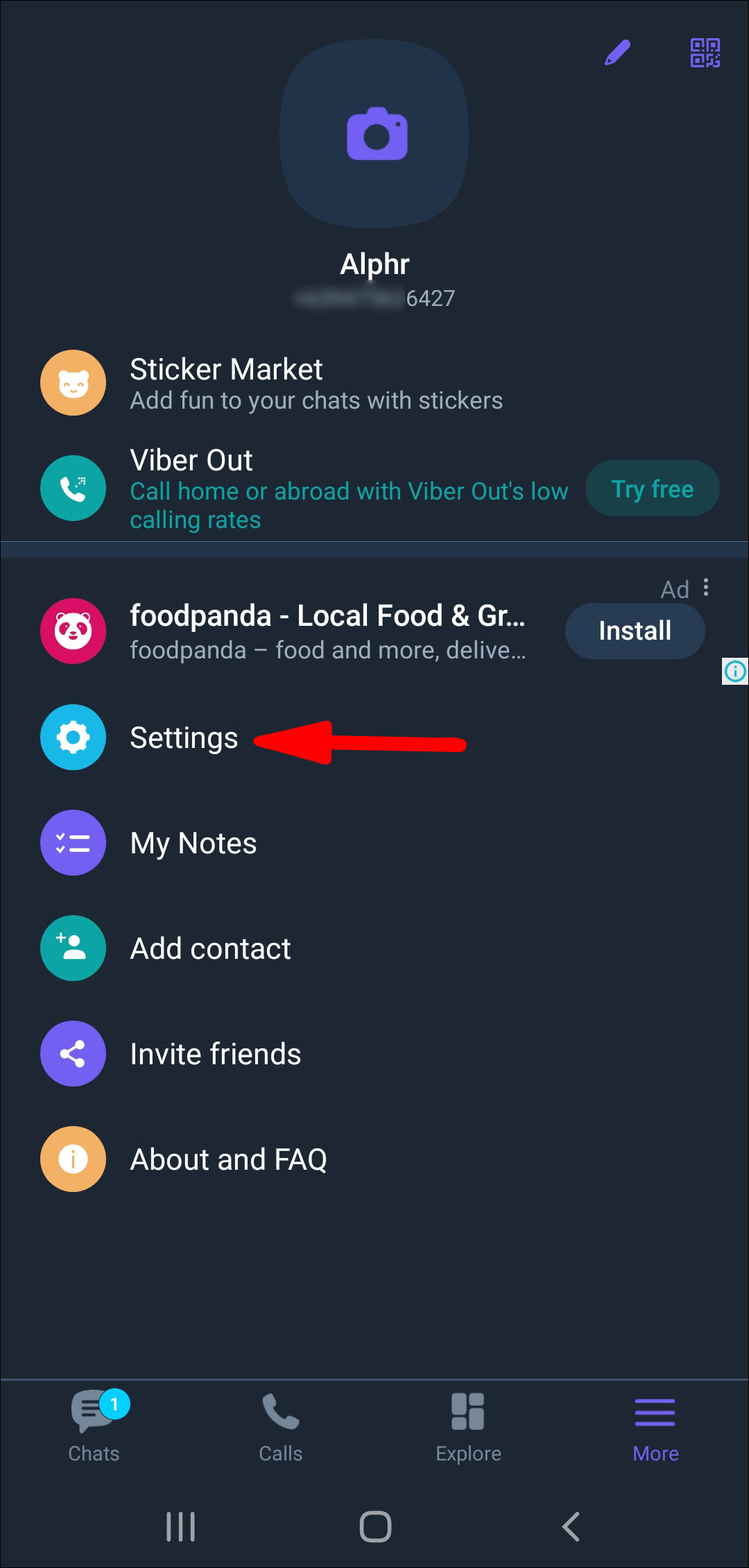Viewport: 749px width, 1568px height.
Task: Open the ad options three-dot menu
Action: [x=706, y=588]
